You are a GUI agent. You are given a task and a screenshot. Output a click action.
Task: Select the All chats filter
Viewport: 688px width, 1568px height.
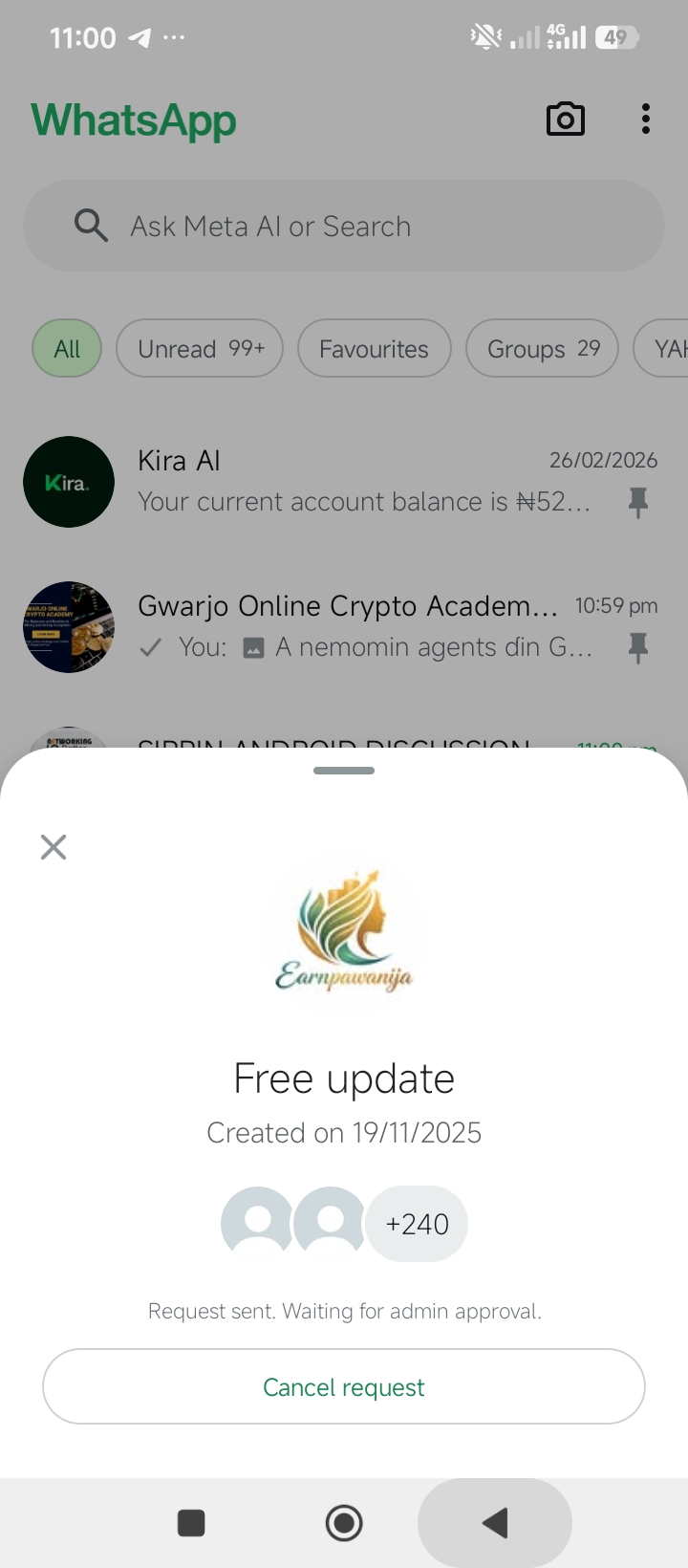click(x=67, y=349)
